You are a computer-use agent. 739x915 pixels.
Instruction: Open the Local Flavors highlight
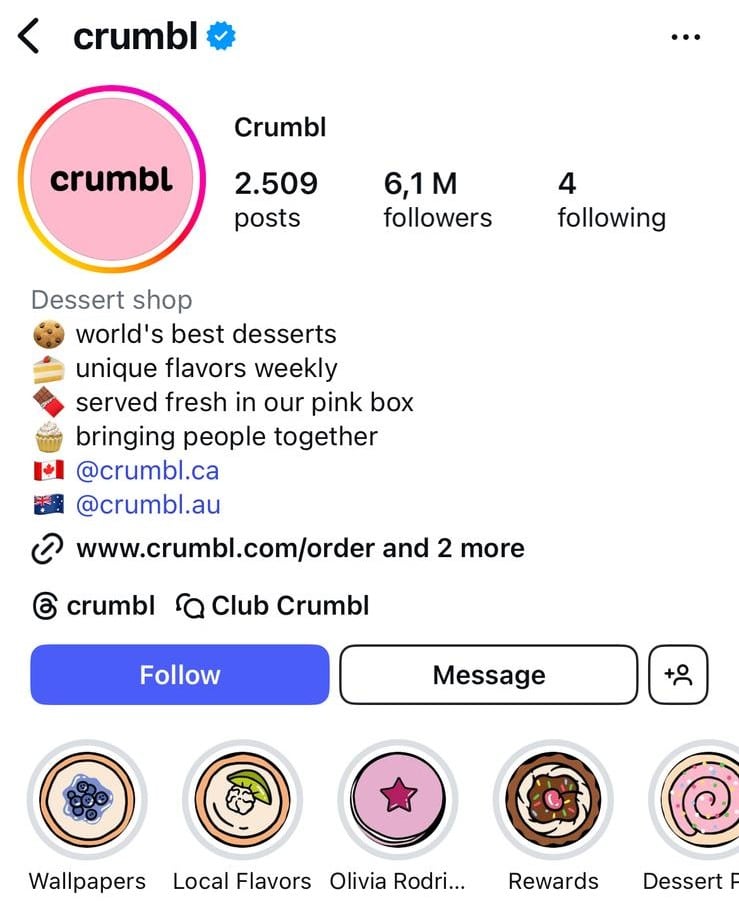coord(241,800)
